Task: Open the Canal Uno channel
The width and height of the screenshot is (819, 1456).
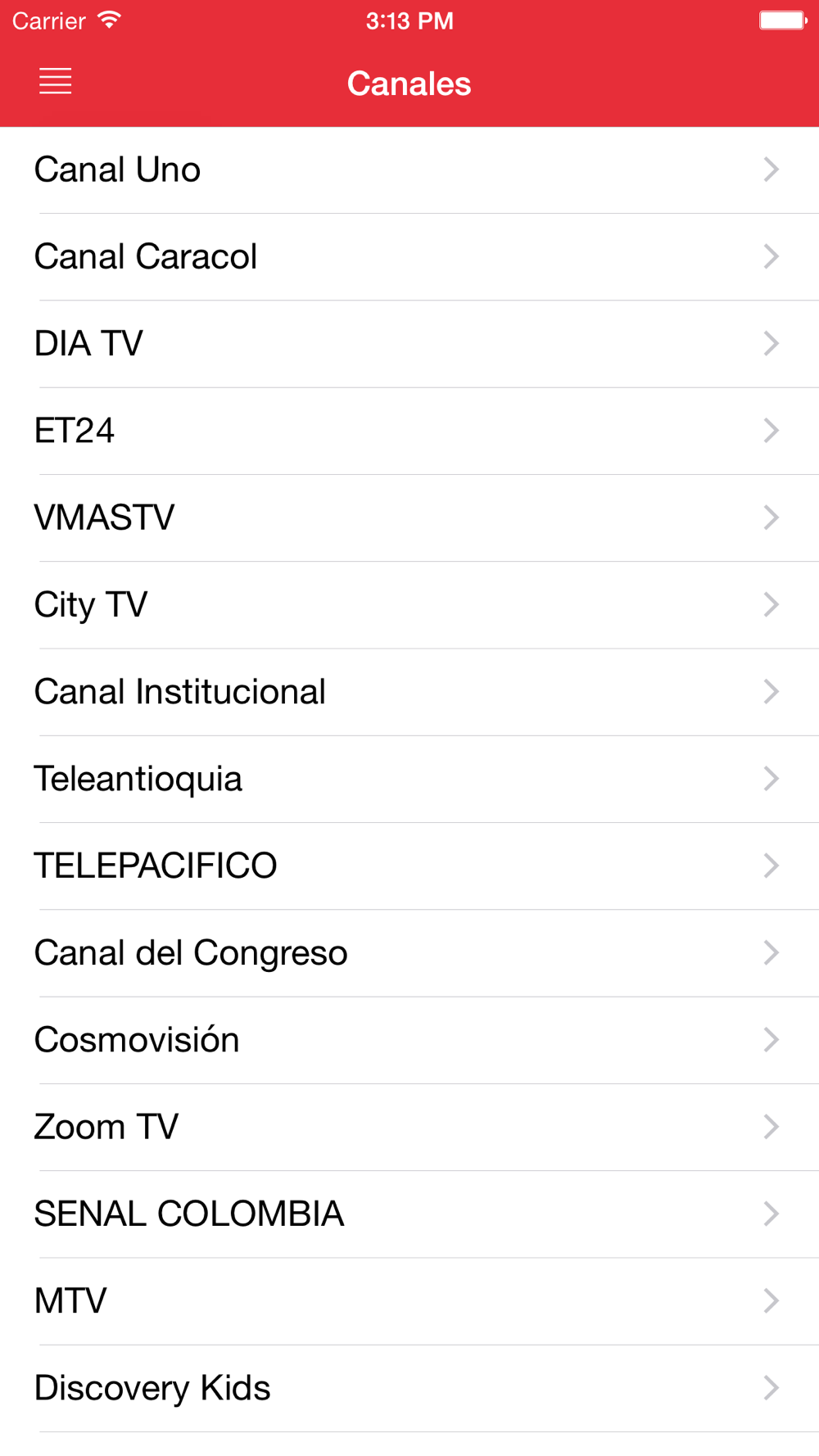Action: (x=409, y=170)
